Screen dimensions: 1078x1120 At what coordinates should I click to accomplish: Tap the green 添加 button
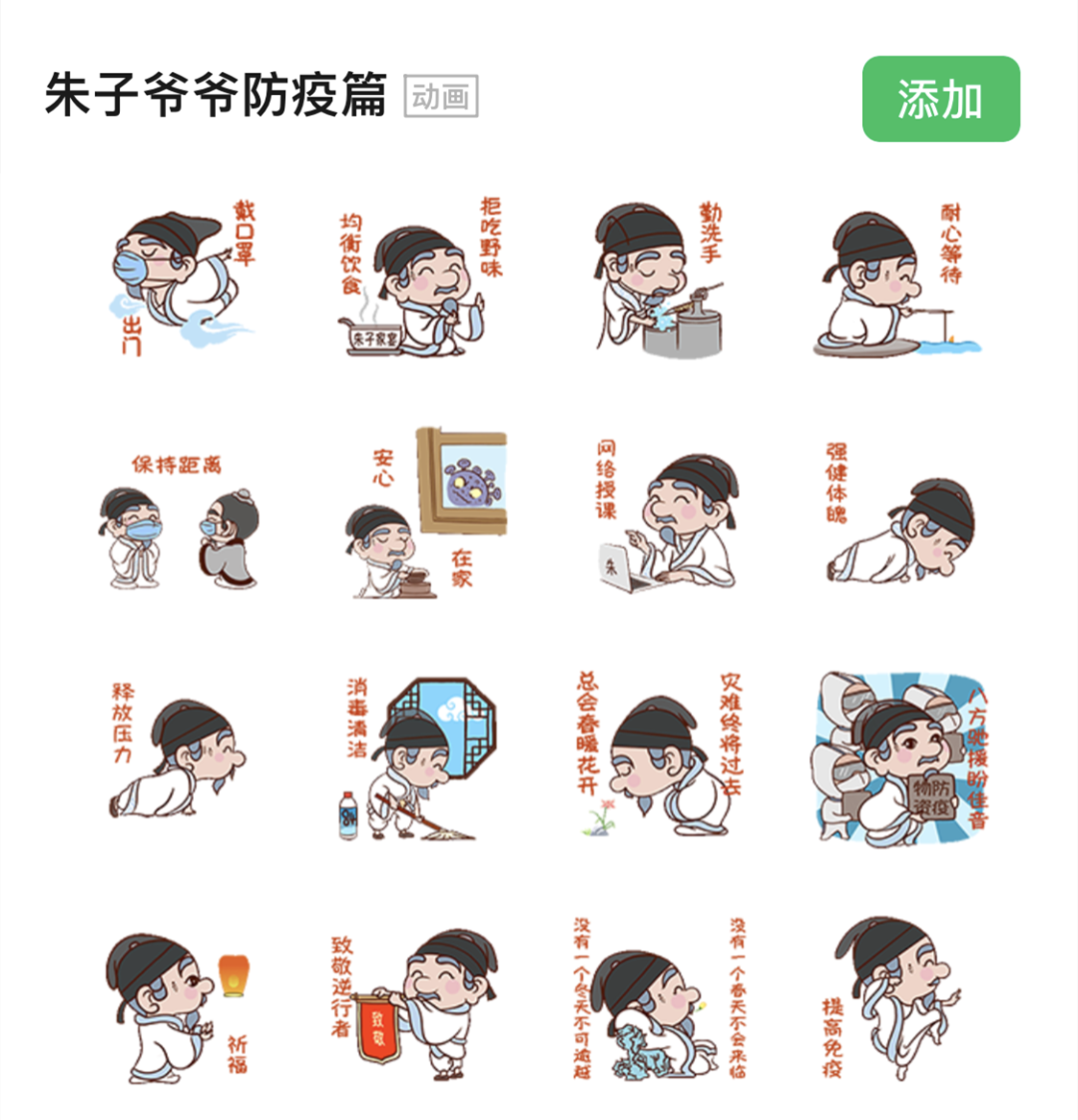[940, 99]
